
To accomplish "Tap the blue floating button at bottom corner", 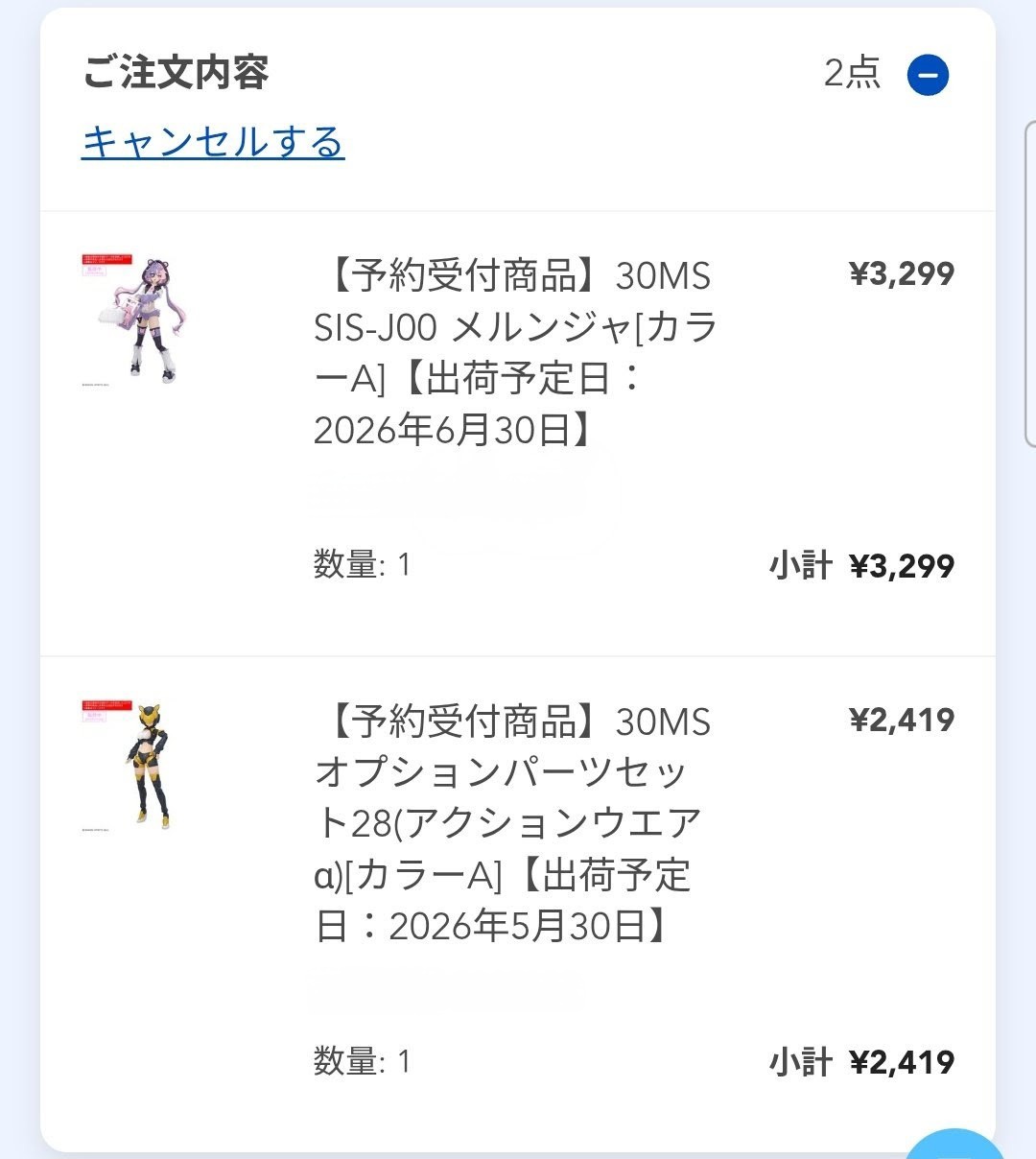I will pos(955,1147).
